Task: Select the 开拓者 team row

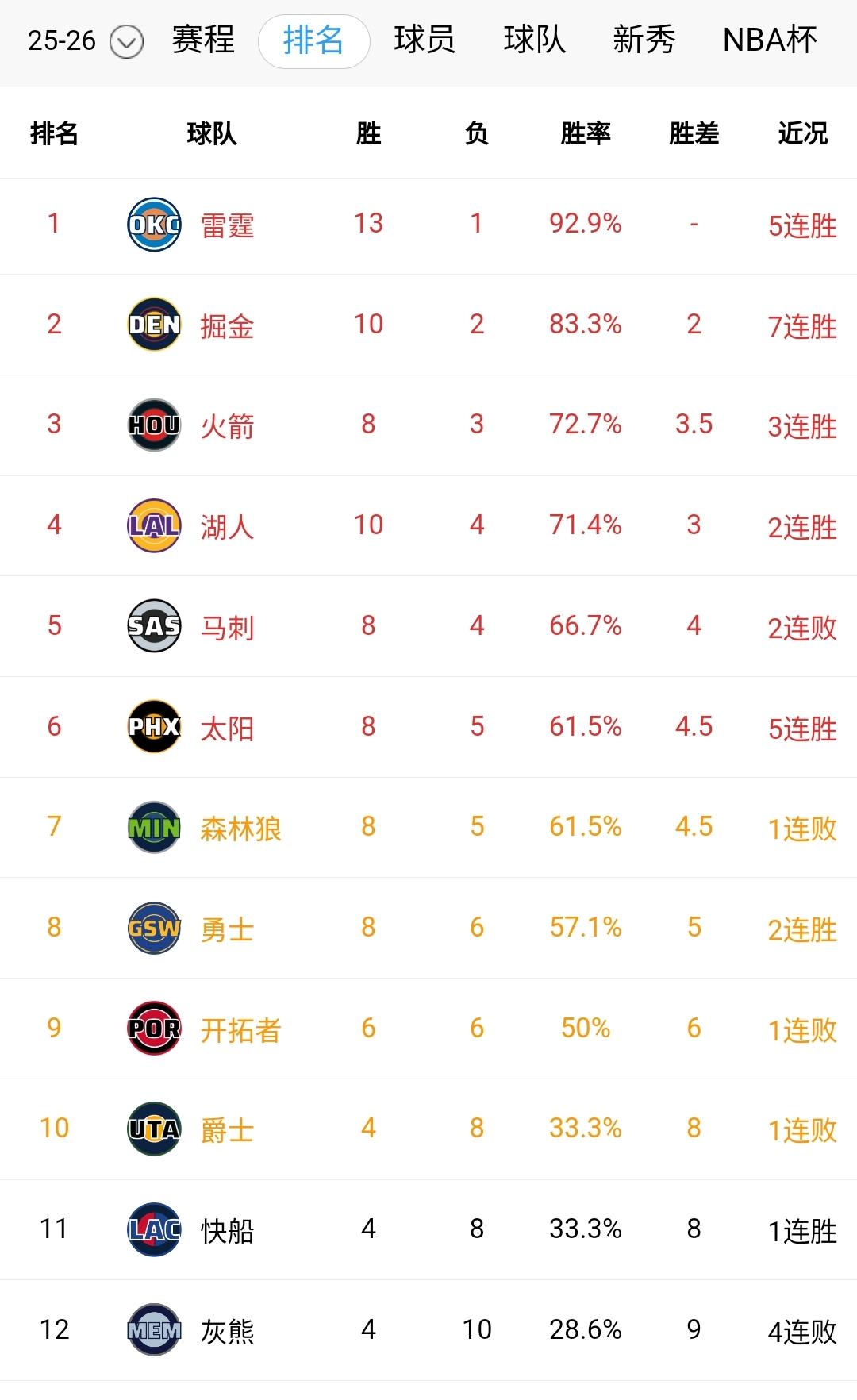Action: point(428,1029)
